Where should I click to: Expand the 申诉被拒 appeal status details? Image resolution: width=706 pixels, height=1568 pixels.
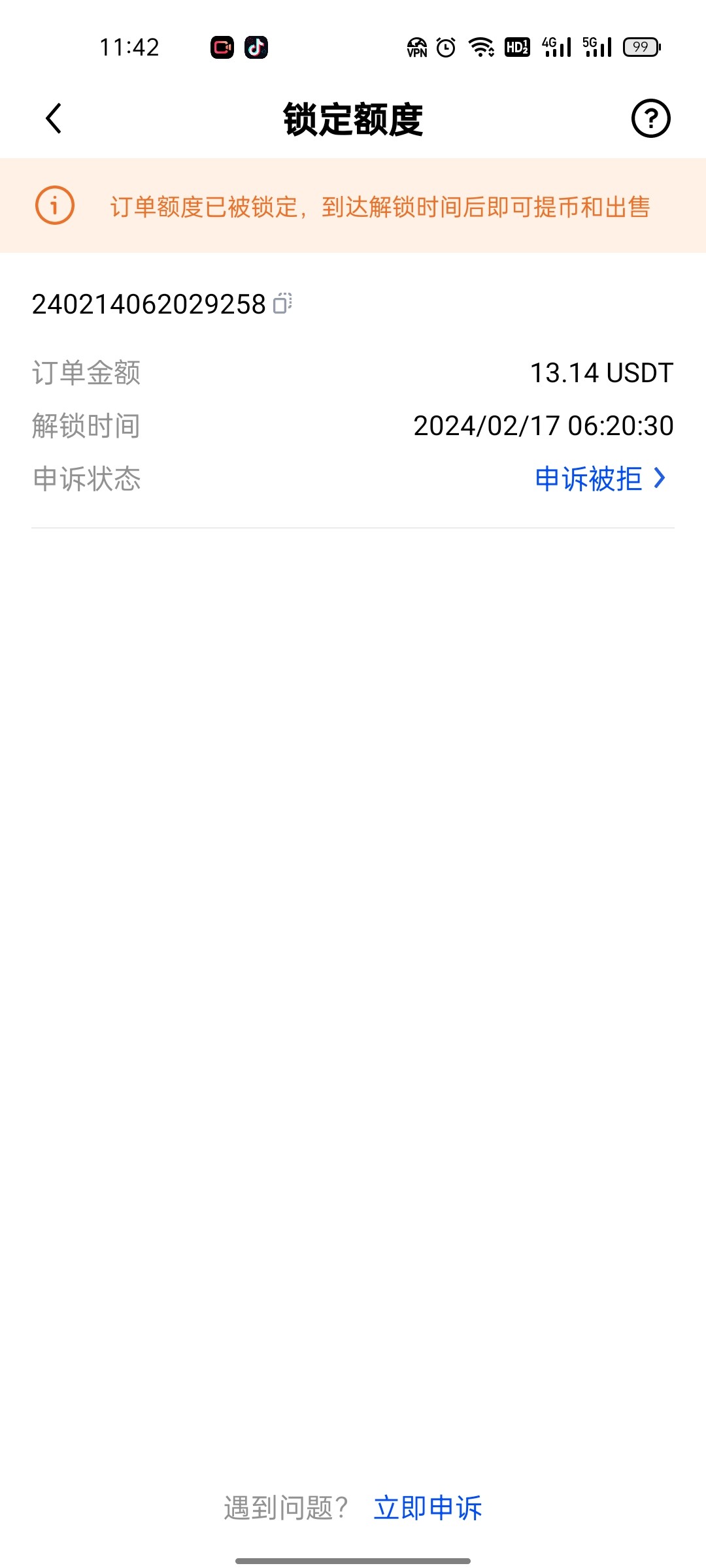pyautogui.click(x=599, y=479)
